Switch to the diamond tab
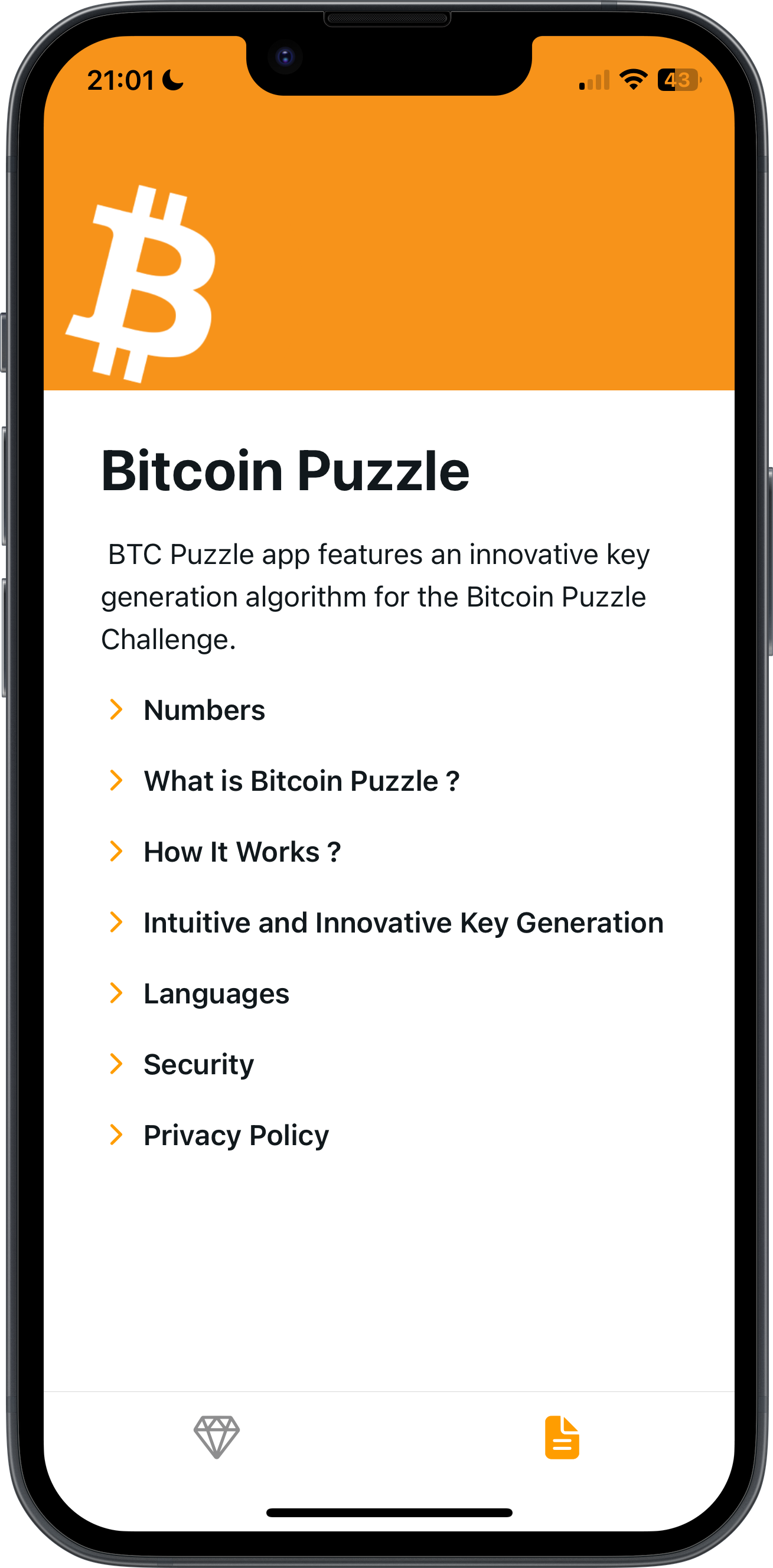The image size is (773, 1568). [x=217, y=1437]
